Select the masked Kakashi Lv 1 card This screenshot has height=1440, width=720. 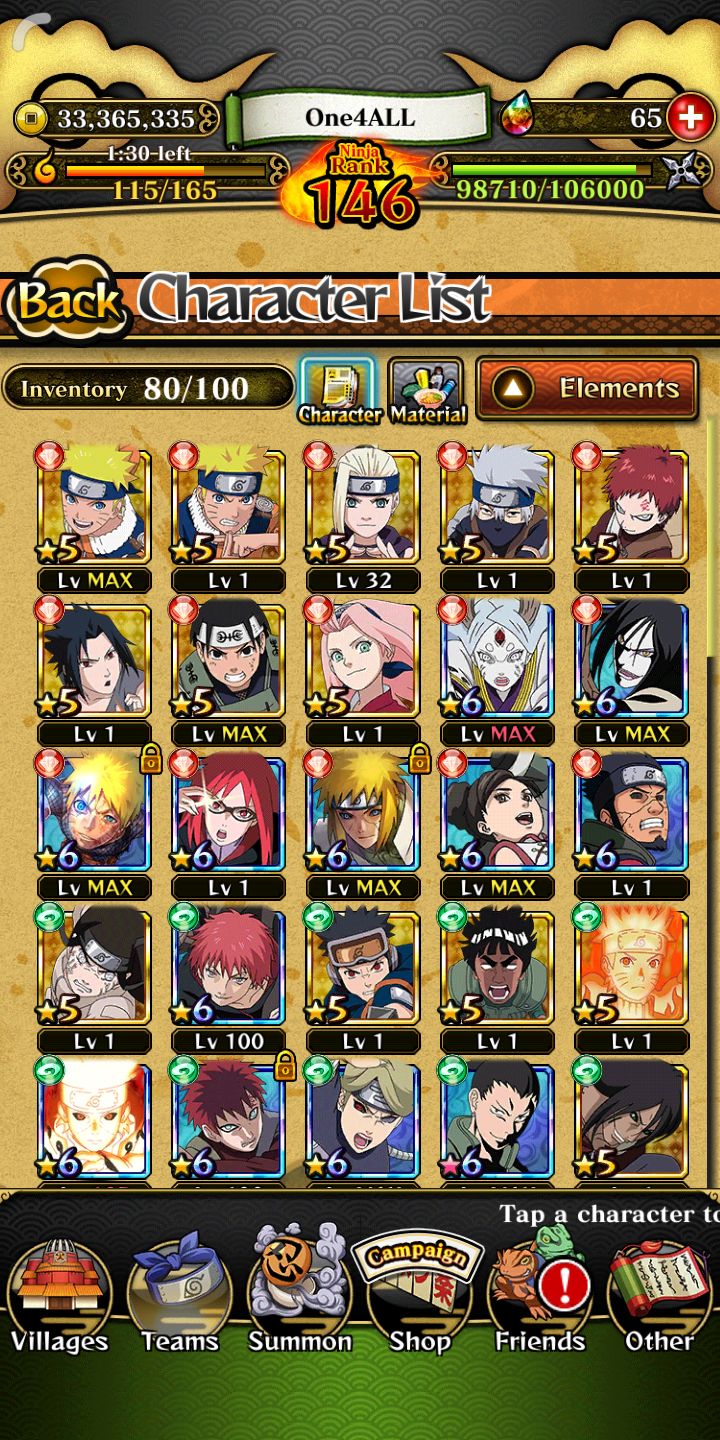497,510
